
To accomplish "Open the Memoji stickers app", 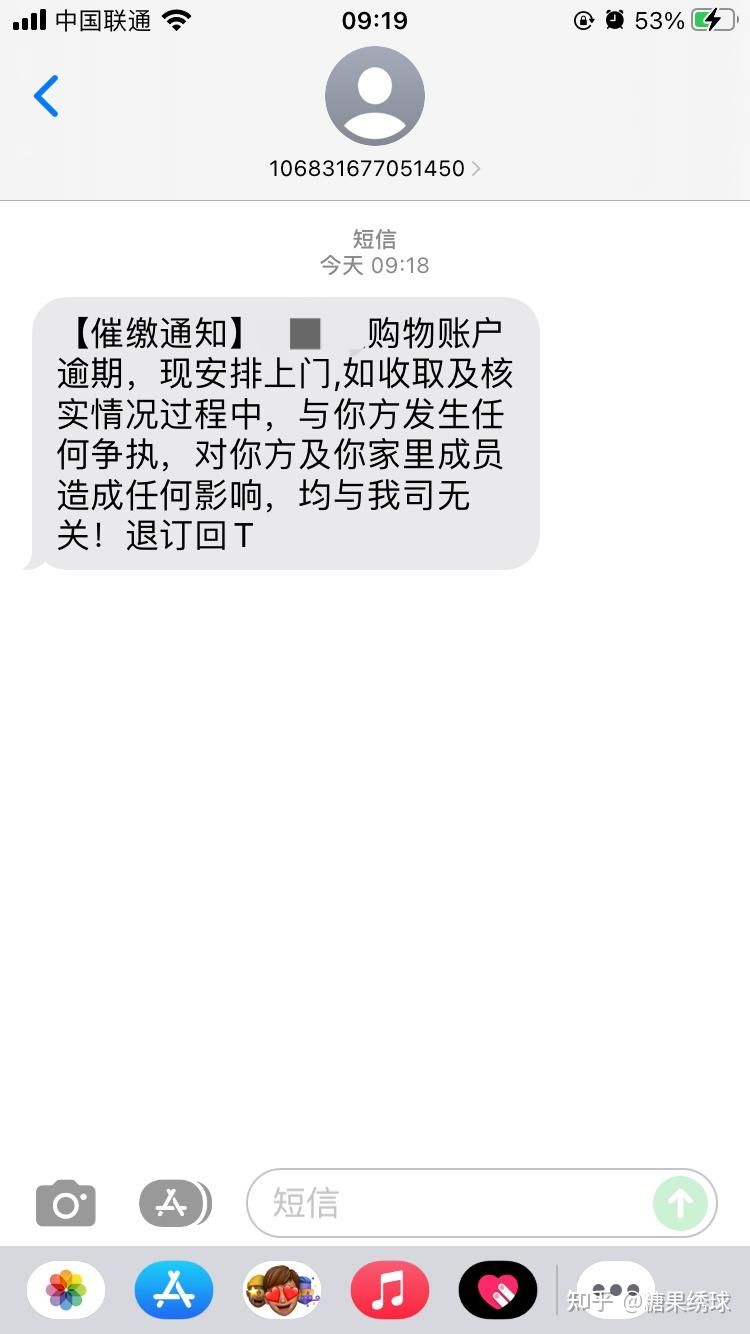I will coord(282,1290).
